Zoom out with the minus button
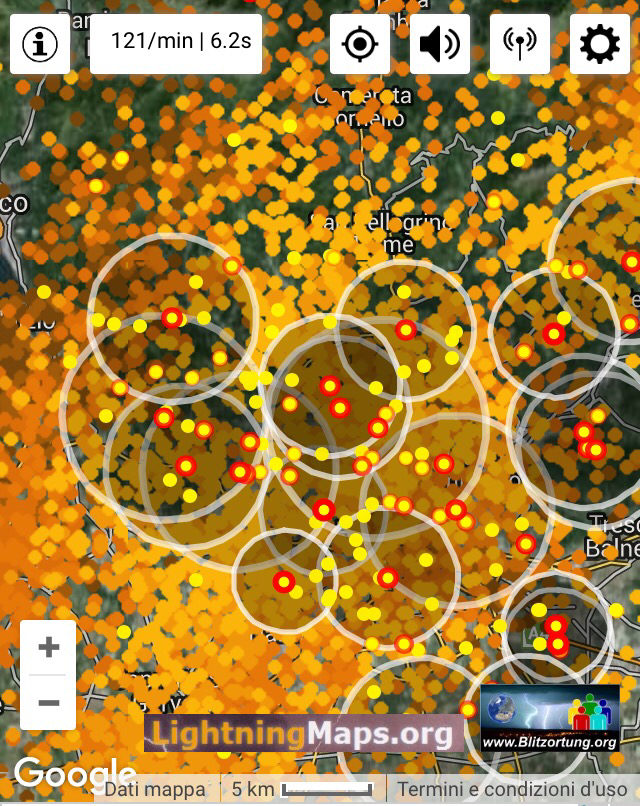This screenshot has height=806, width=640. tap(48, 702)
